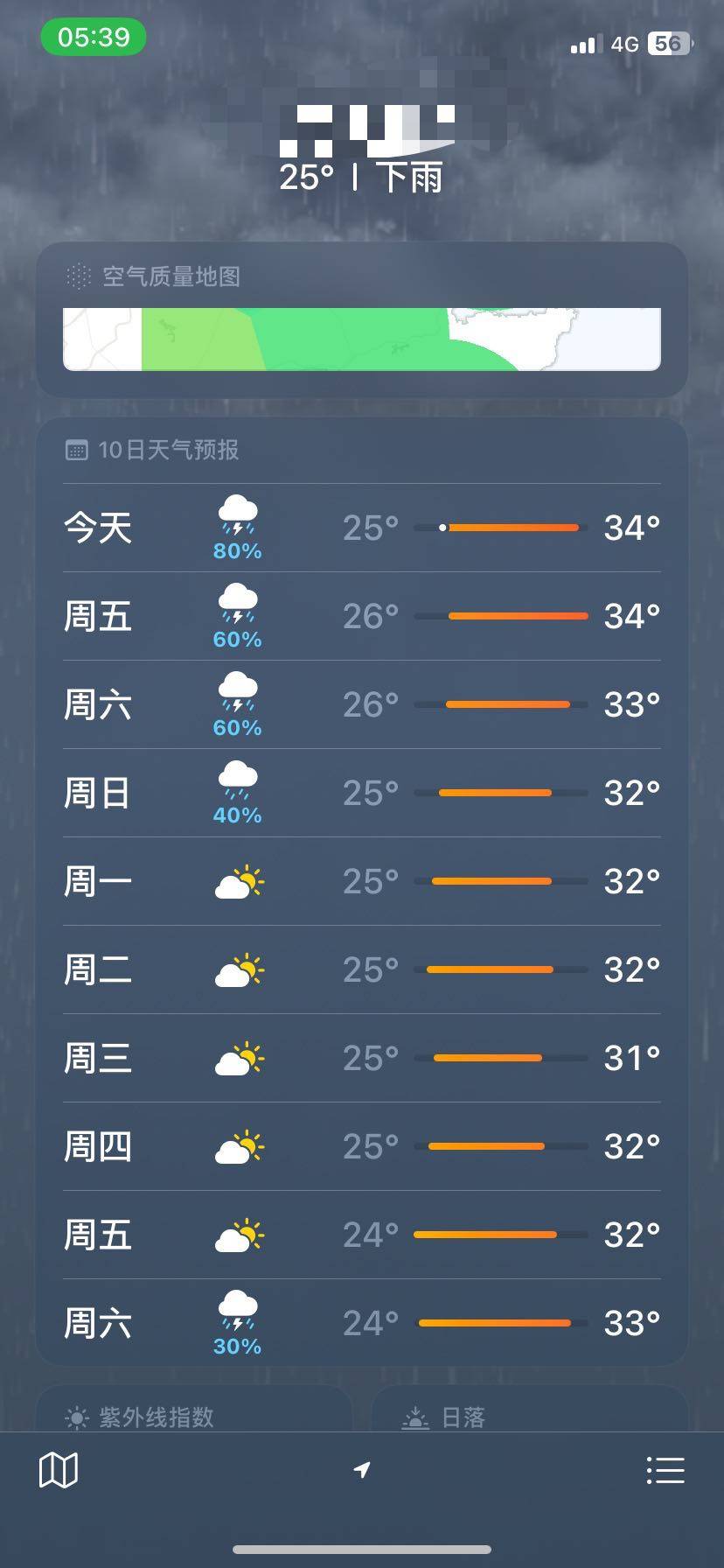Viewport: 724px width, 1568px height.
Task: Open the 周日 forecast row
Action: 362,793
